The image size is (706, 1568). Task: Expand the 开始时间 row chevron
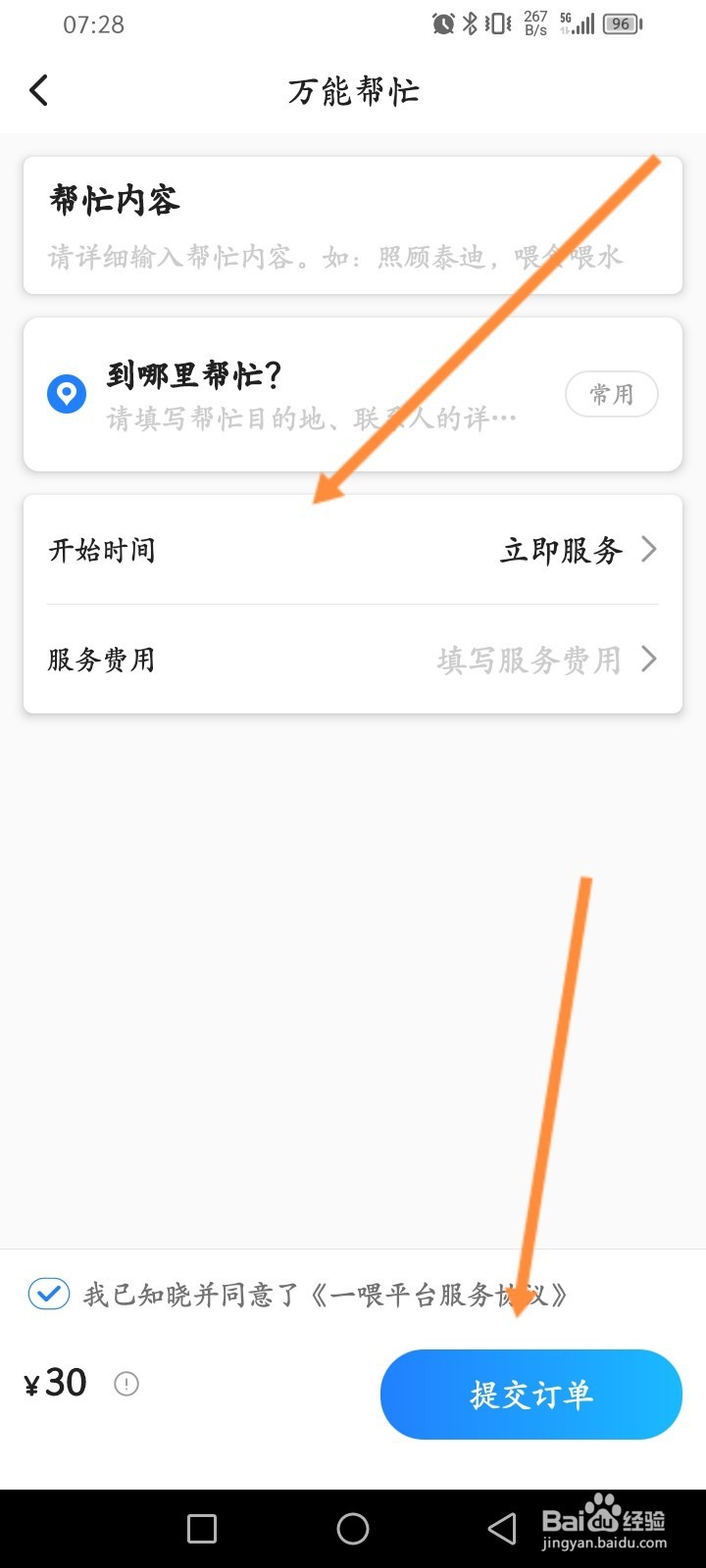pyautogui.click(x=647, y=549)
